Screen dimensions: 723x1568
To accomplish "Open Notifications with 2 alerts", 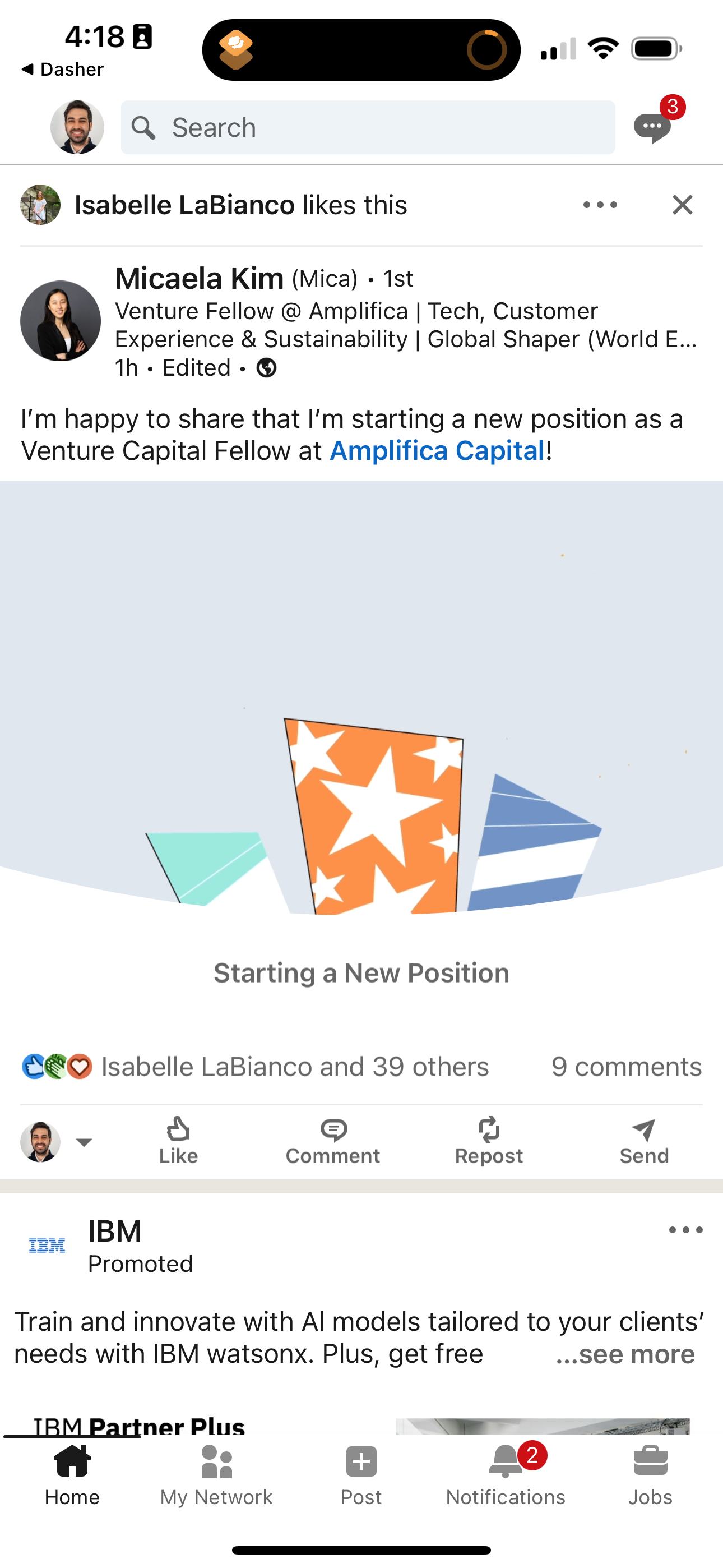I will tap(504, 1476).
